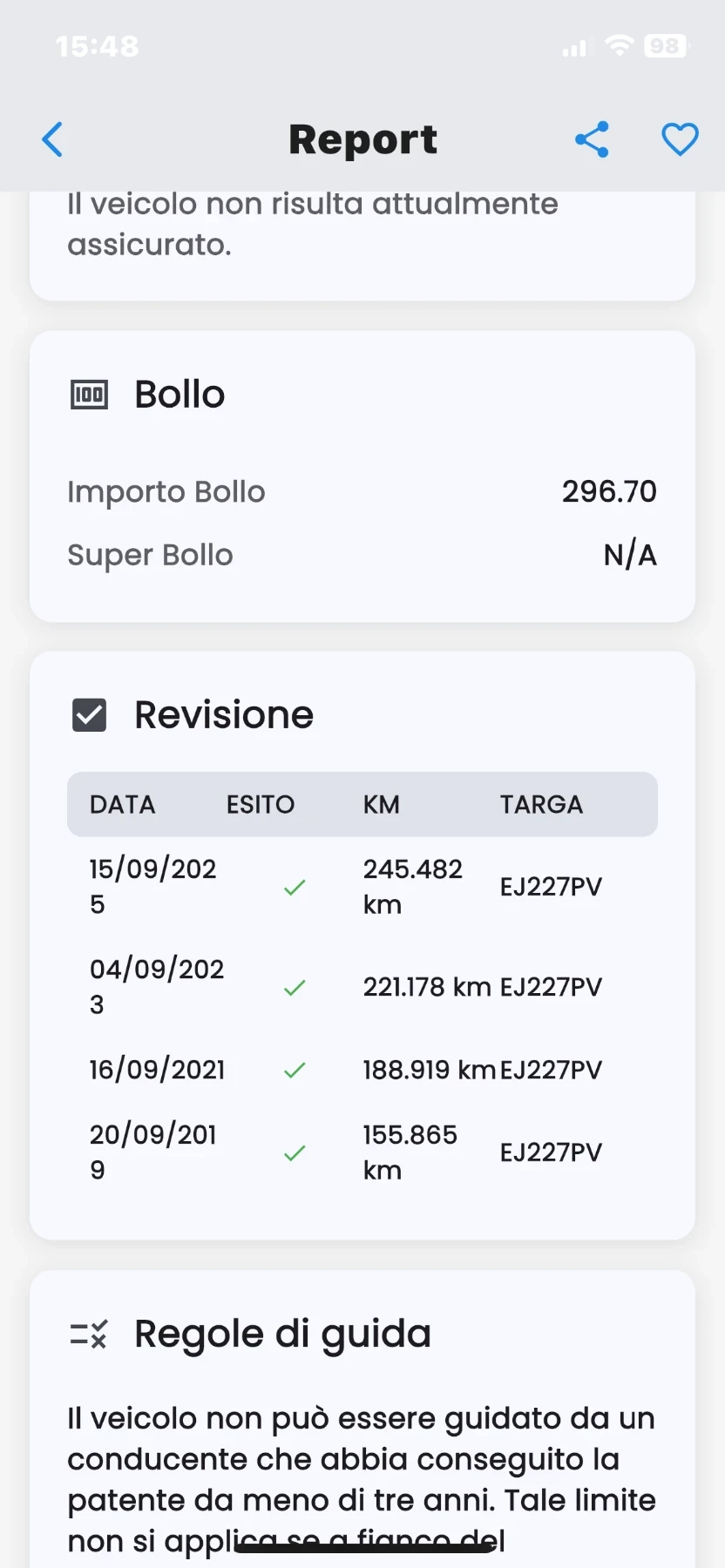Tap the Wi-Fi indicator in the status bar

620,46
